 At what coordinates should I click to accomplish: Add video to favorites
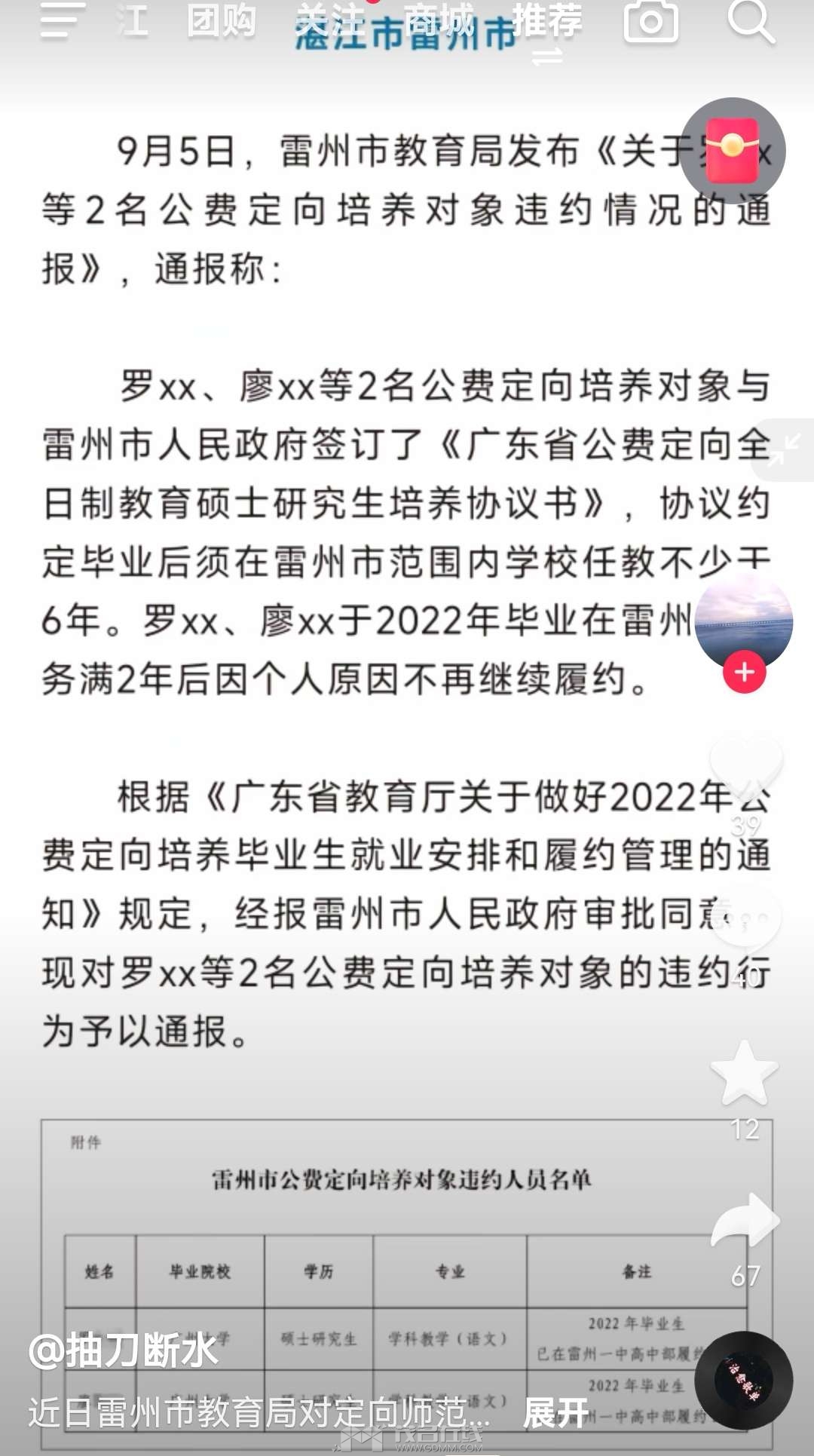point(745,1074)
